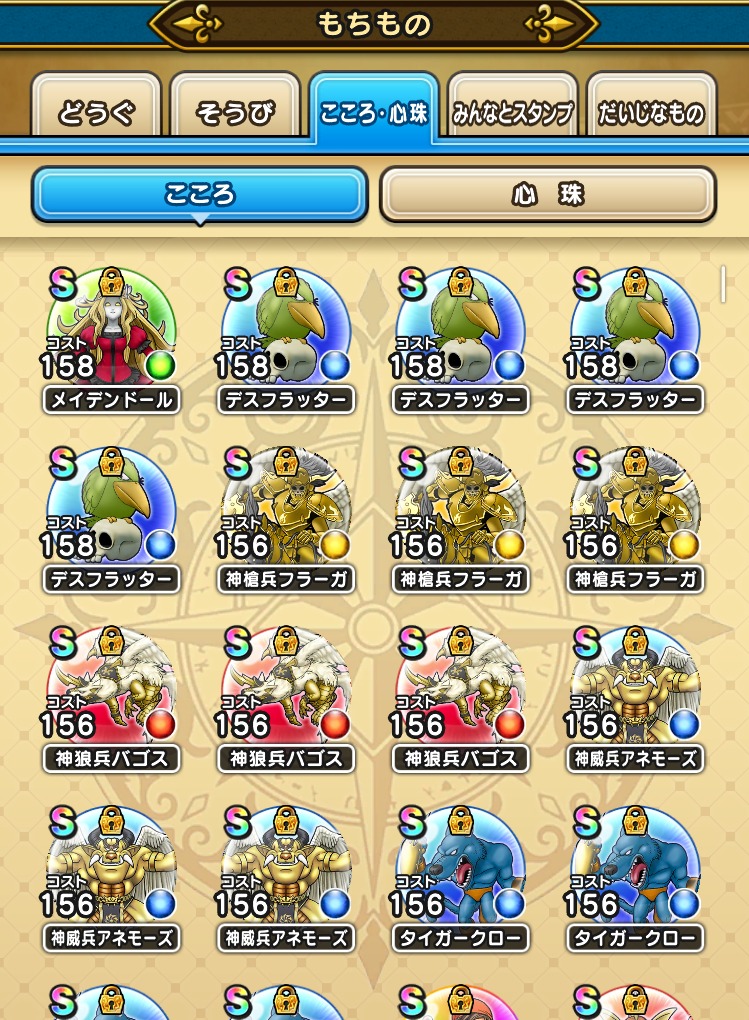Select the こころ sub-tab
Viewport: 749px width, 1020px height.
(x=200, y=193)
